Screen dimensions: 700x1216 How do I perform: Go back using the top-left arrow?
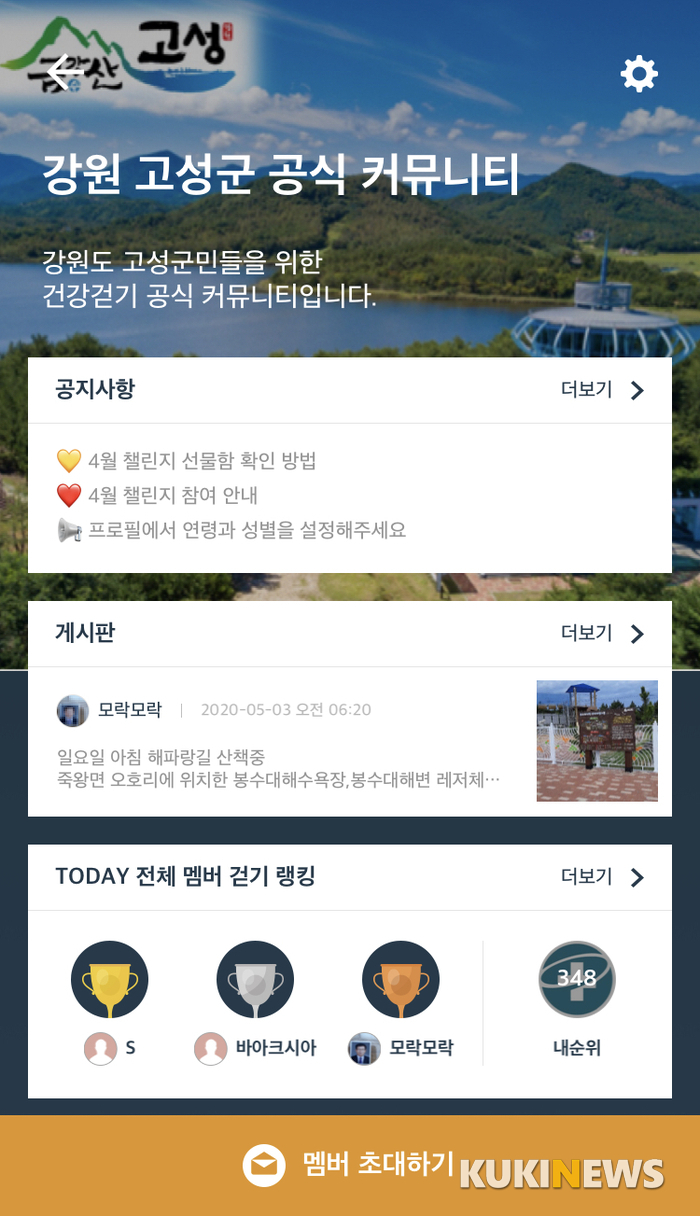64,72
